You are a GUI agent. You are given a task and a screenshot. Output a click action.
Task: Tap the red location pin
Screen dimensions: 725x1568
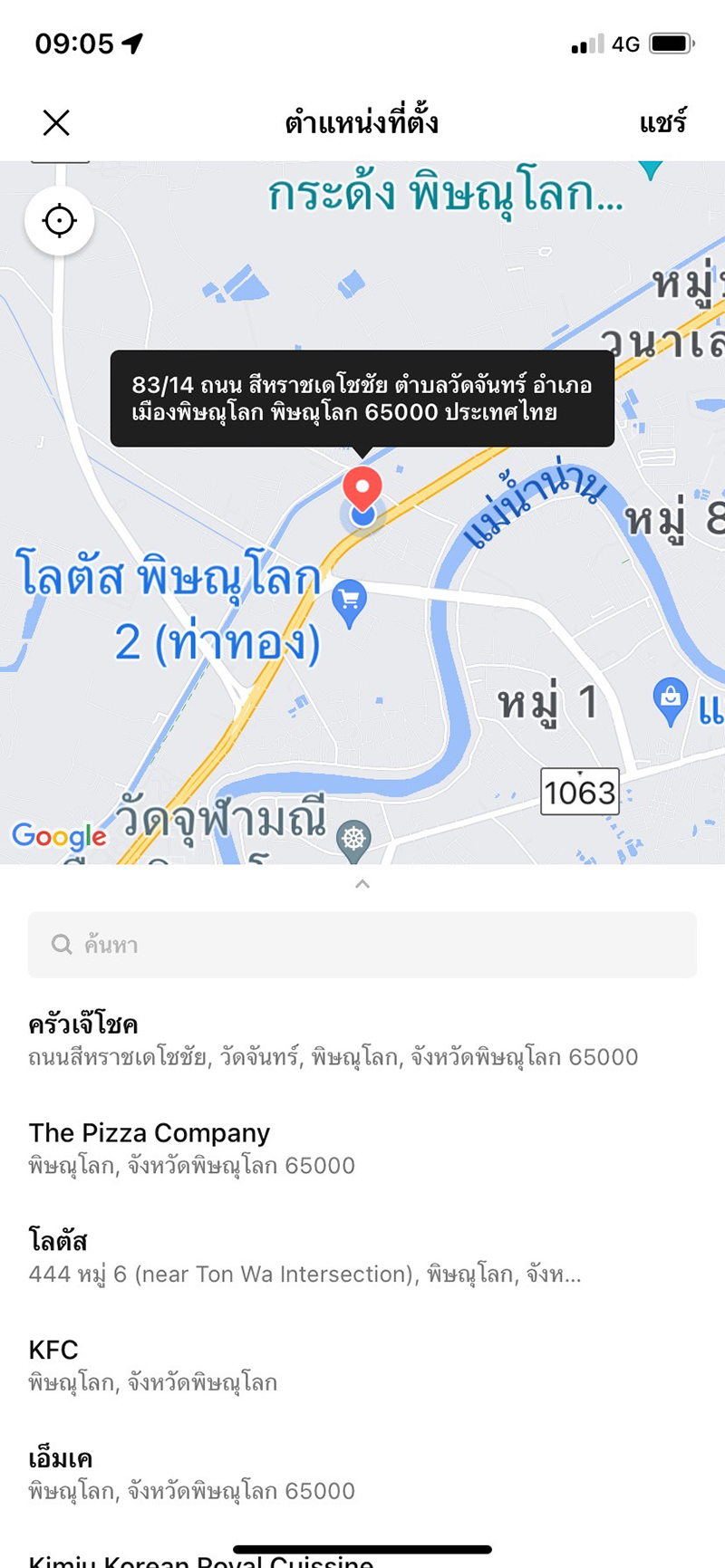coord(362,490)
